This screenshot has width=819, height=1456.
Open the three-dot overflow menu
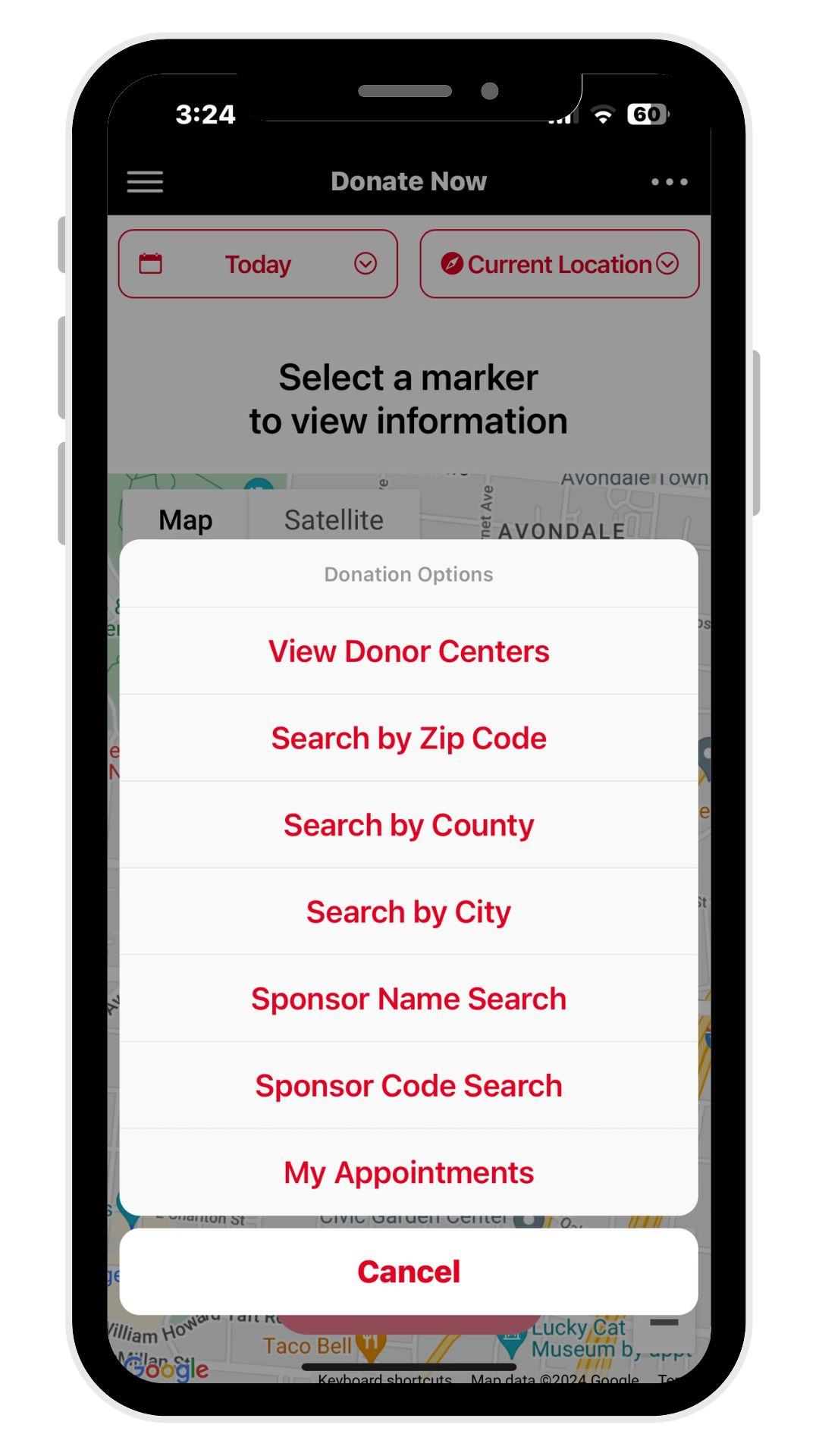point(670,182)
